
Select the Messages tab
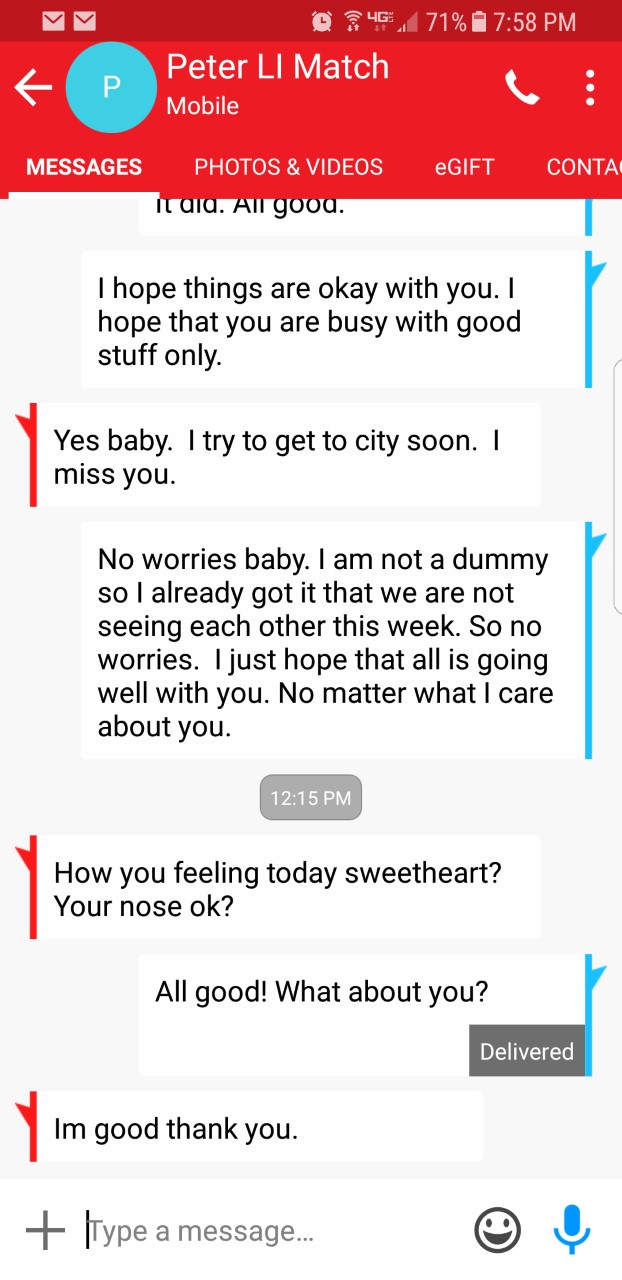84,167
